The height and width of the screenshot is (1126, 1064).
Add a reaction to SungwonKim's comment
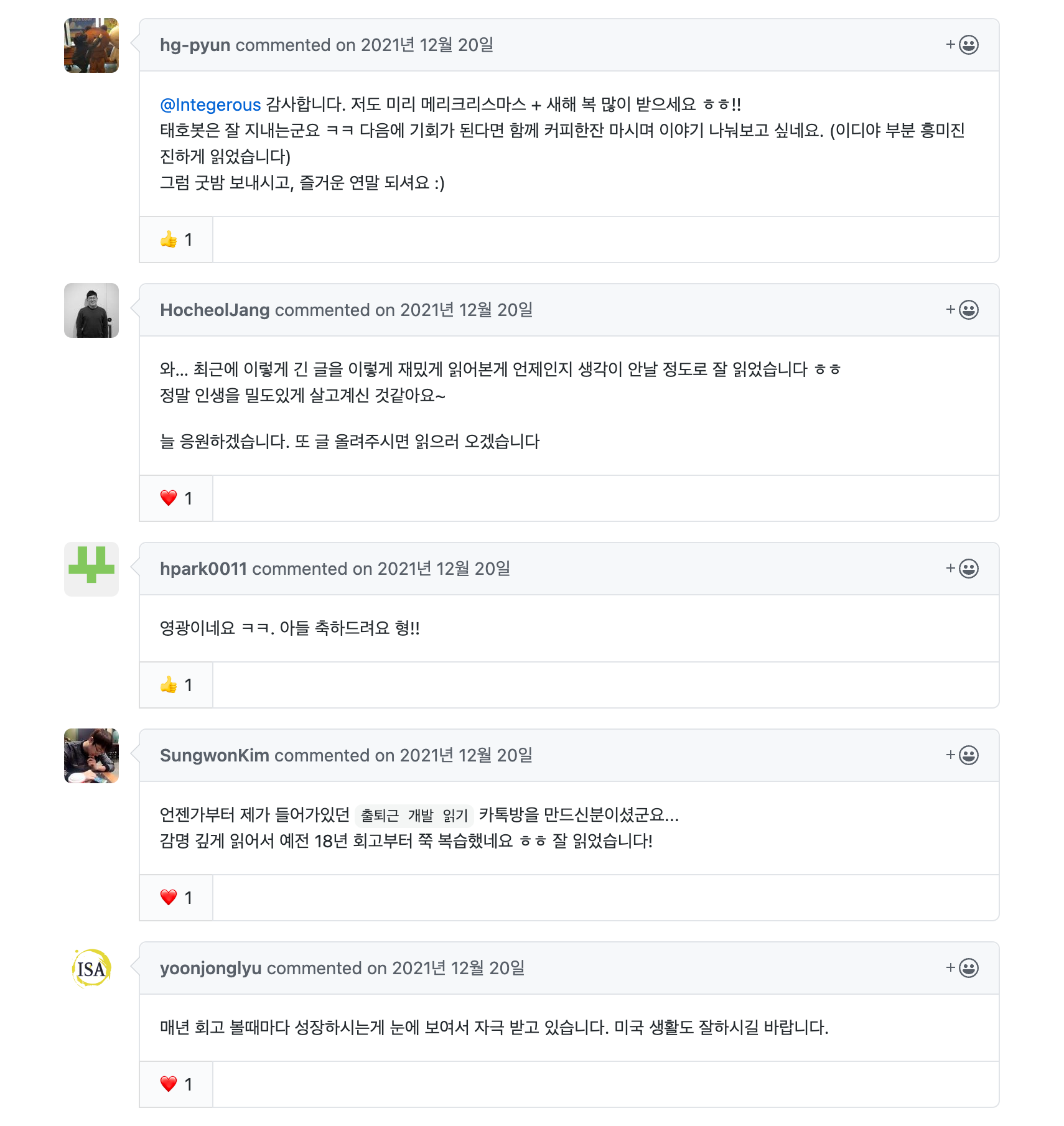tap(962, 755)
